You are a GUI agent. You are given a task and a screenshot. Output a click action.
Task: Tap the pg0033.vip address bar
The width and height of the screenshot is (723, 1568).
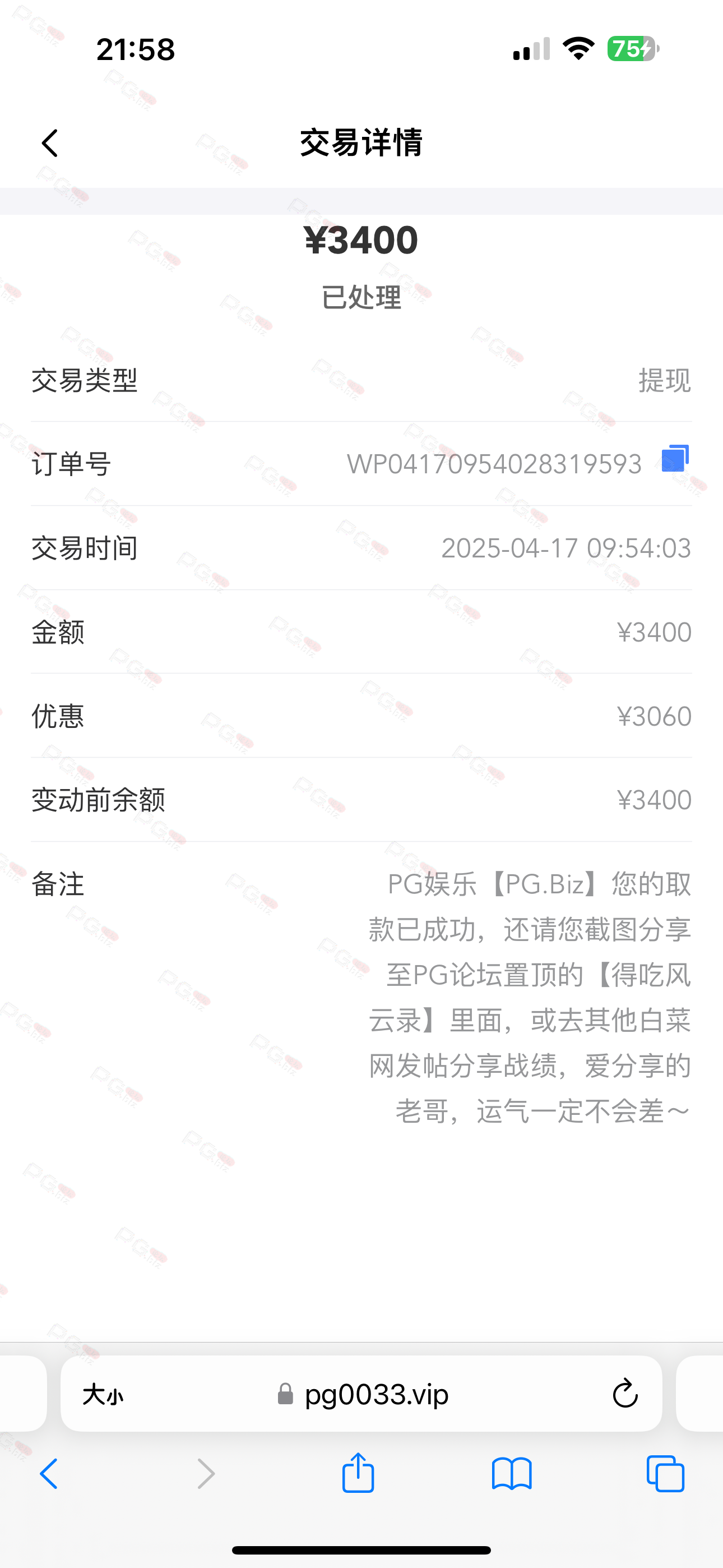(x=361, y=1394)
